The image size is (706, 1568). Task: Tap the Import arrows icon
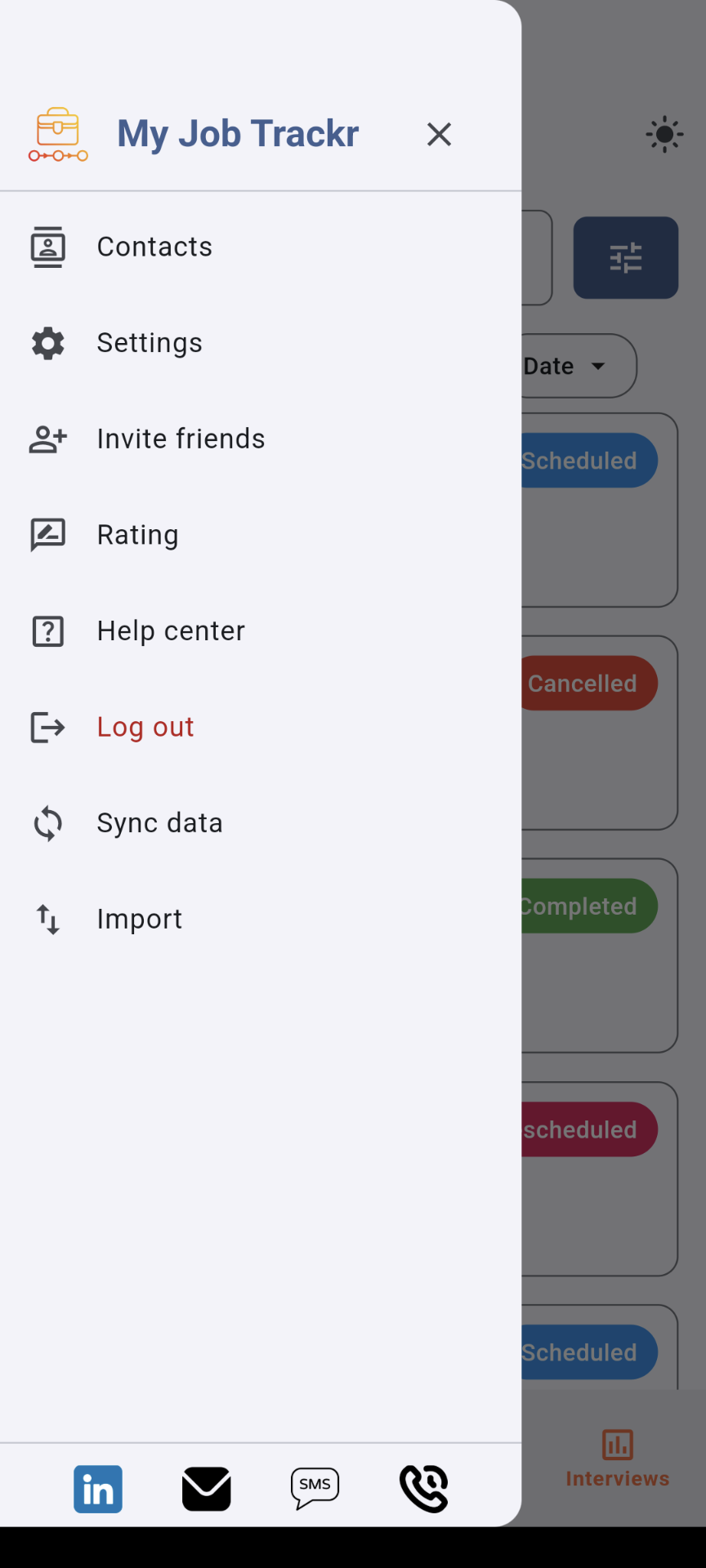click(x=47, y=919)
